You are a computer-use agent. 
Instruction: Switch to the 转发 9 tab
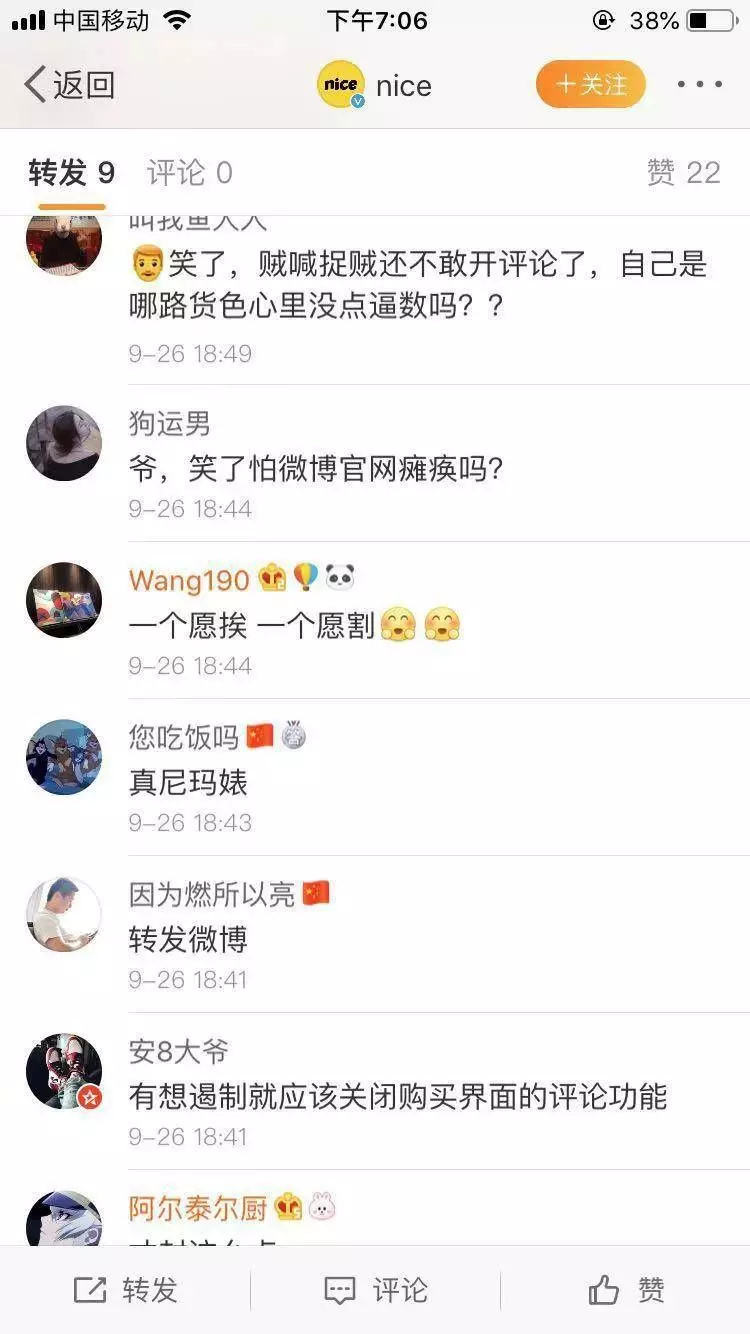point(71,173)
